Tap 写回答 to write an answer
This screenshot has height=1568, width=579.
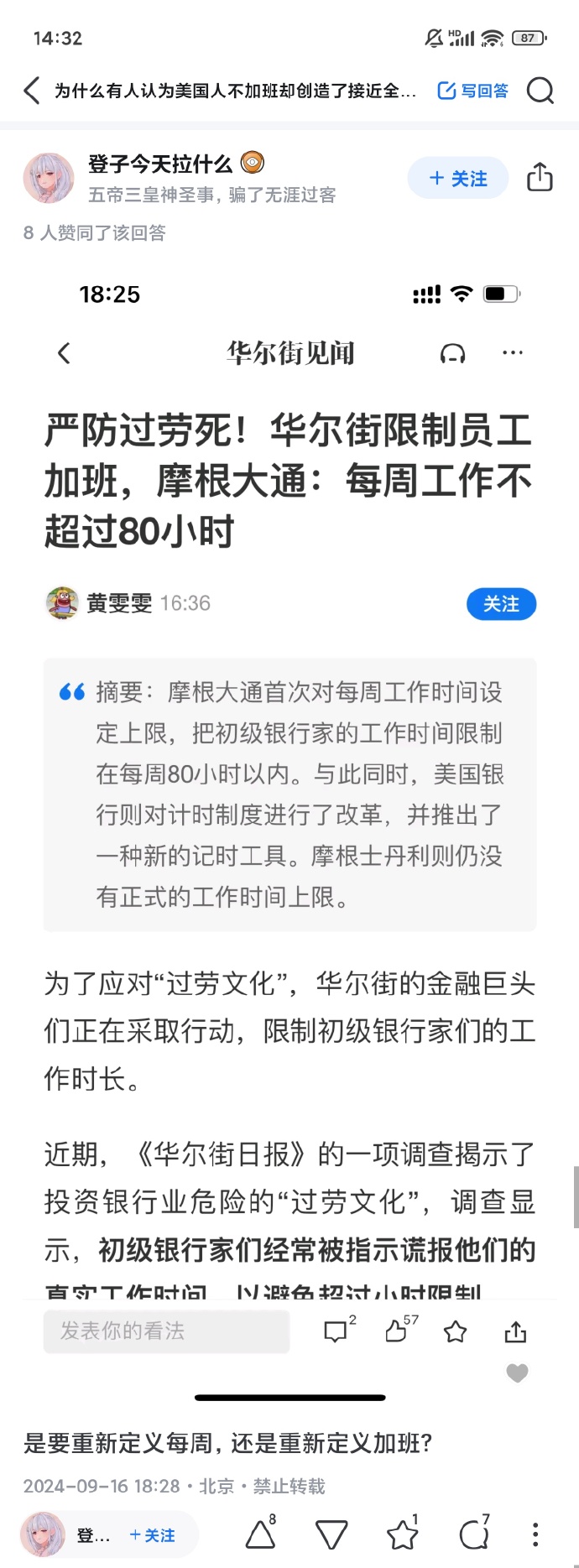coord(473,91)
